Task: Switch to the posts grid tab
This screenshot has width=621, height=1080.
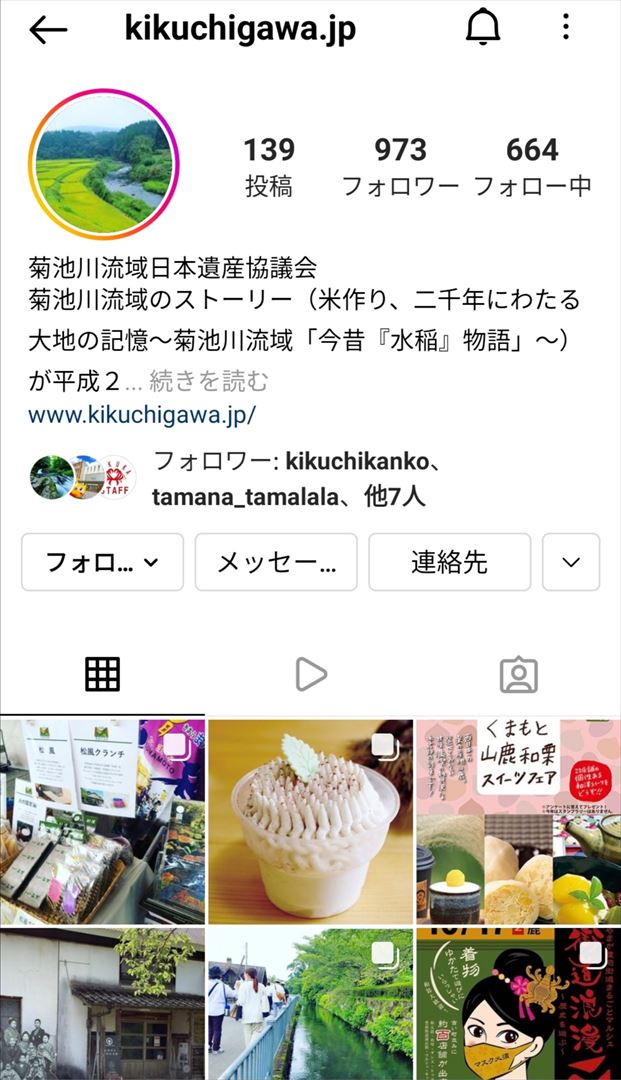Action: 102,676
